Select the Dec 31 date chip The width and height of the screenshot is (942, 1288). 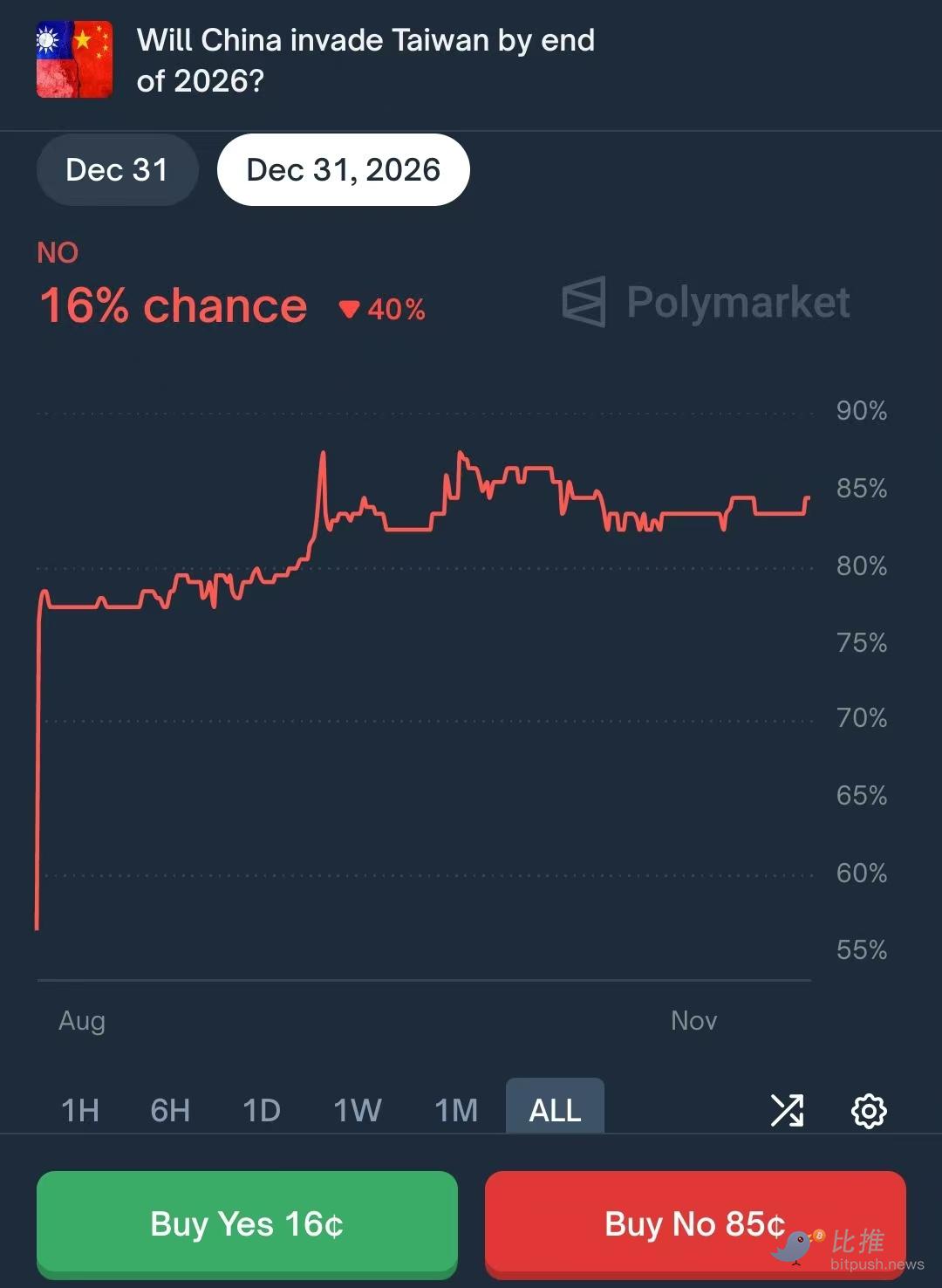pyautogui.click(x=117, y=170)
